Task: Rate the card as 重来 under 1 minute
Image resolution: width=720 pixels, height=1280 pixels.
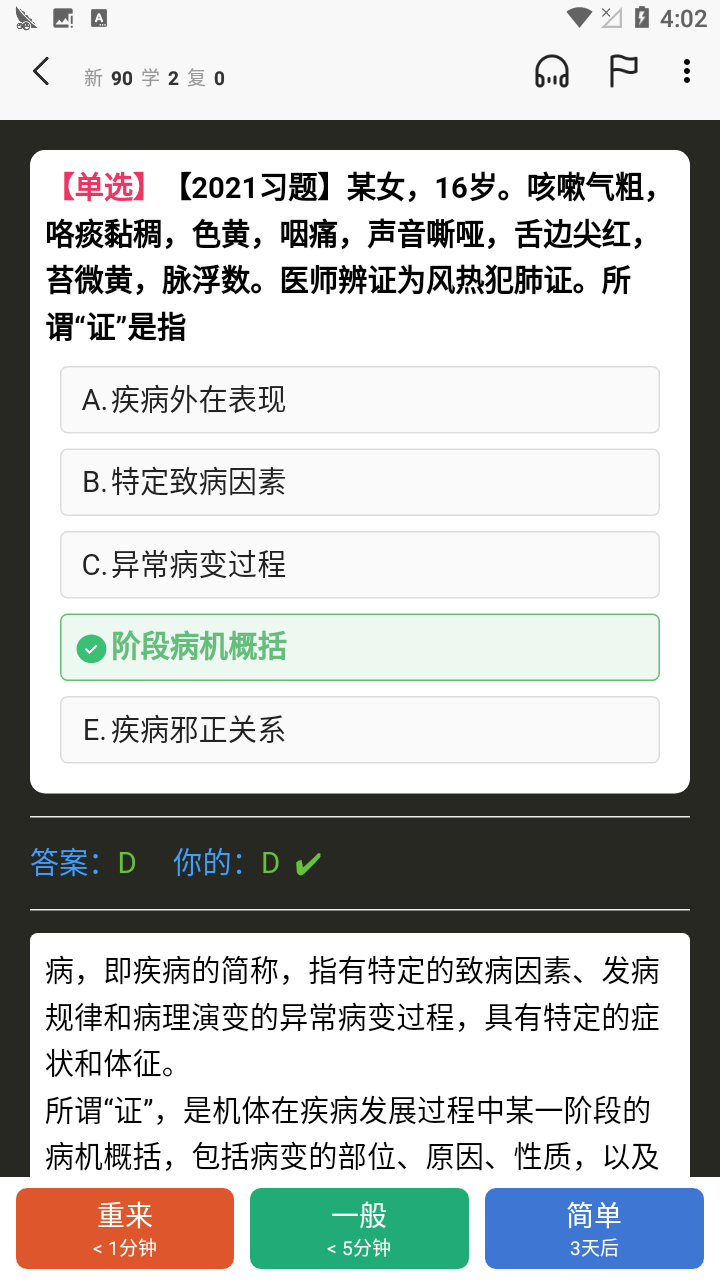Action: pos(125,1228)
